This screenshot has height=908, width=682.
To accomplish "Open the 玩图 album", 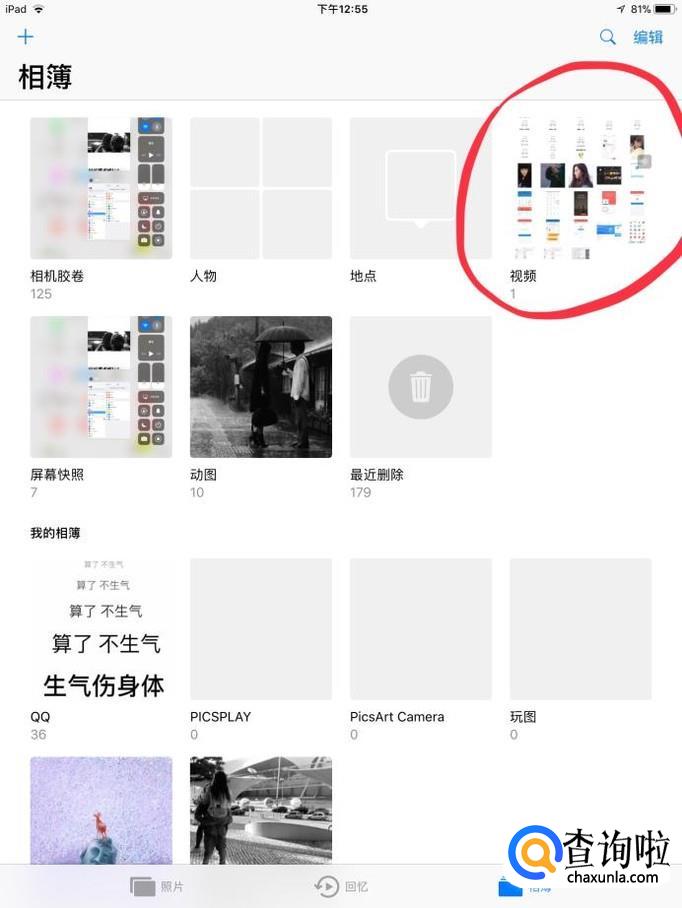I will 580,629.
